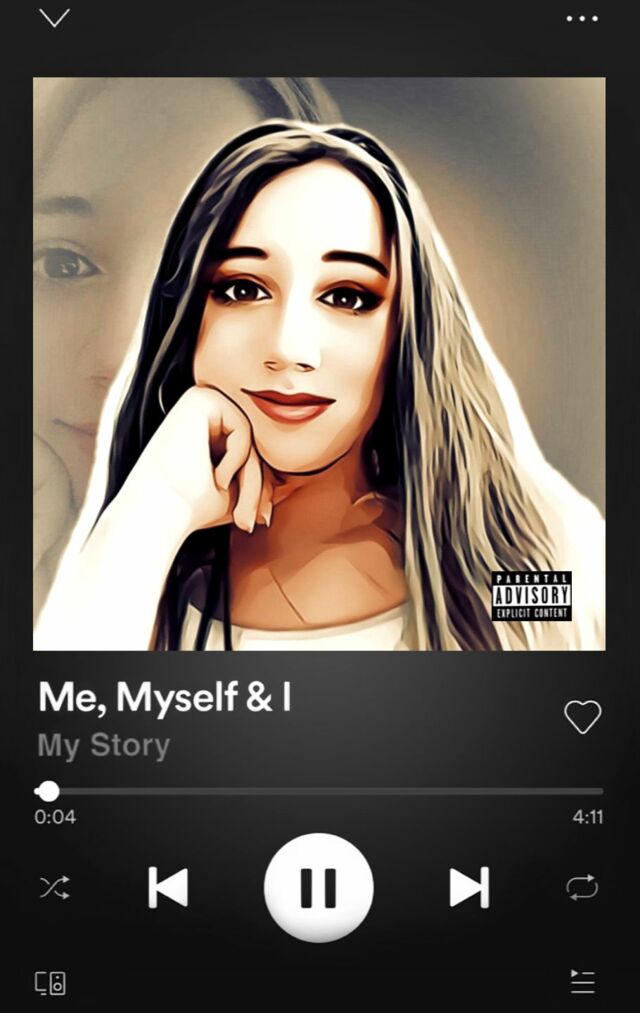Image resolution: width=640 pixels, height=1013 pixels.
Task: Skip back to the previous track
Action: pos(168,887)
